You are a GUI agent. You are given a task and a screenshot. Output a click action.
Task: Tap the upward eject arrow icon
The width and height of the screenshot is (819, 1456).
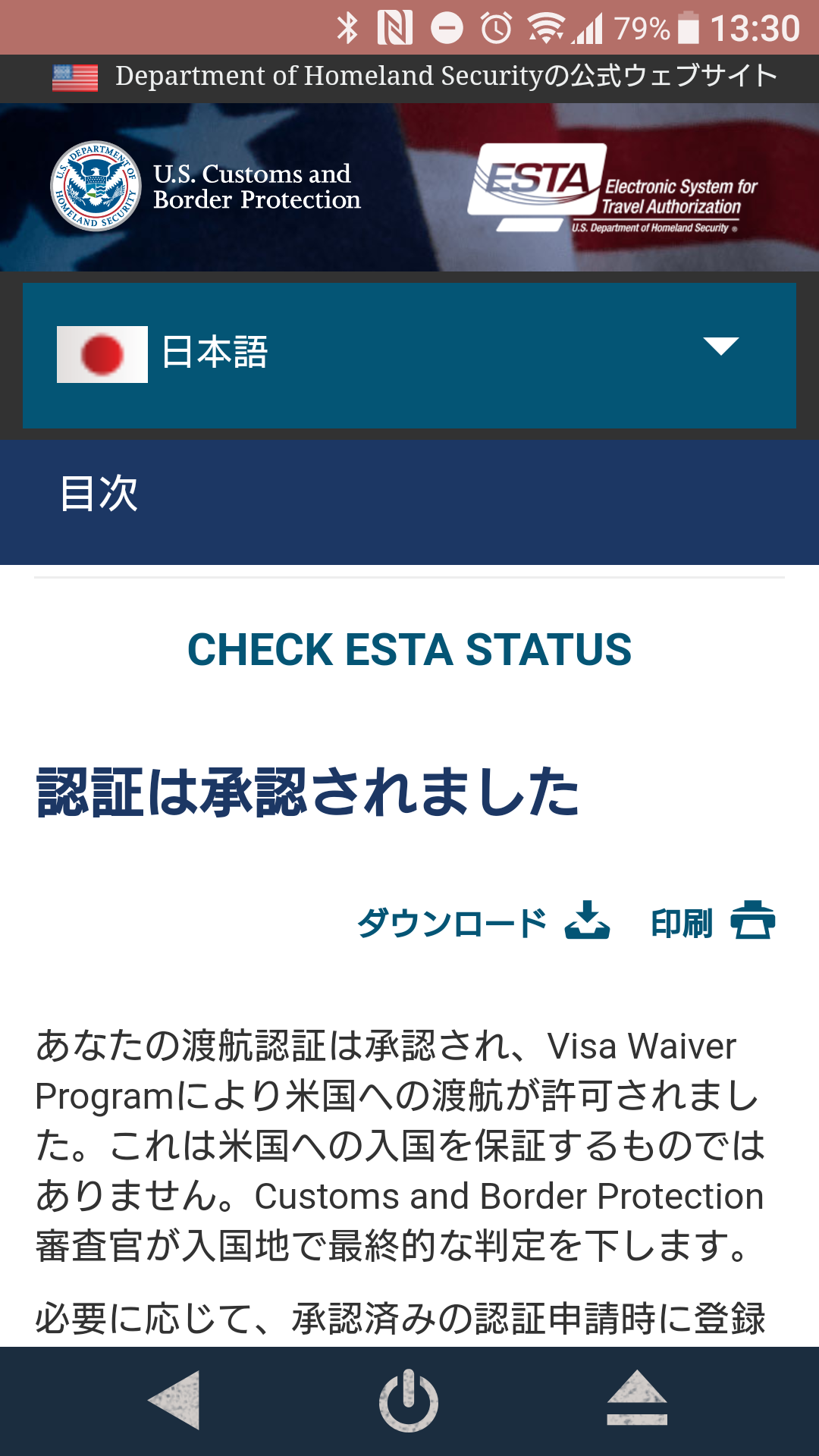[637, 1398]
